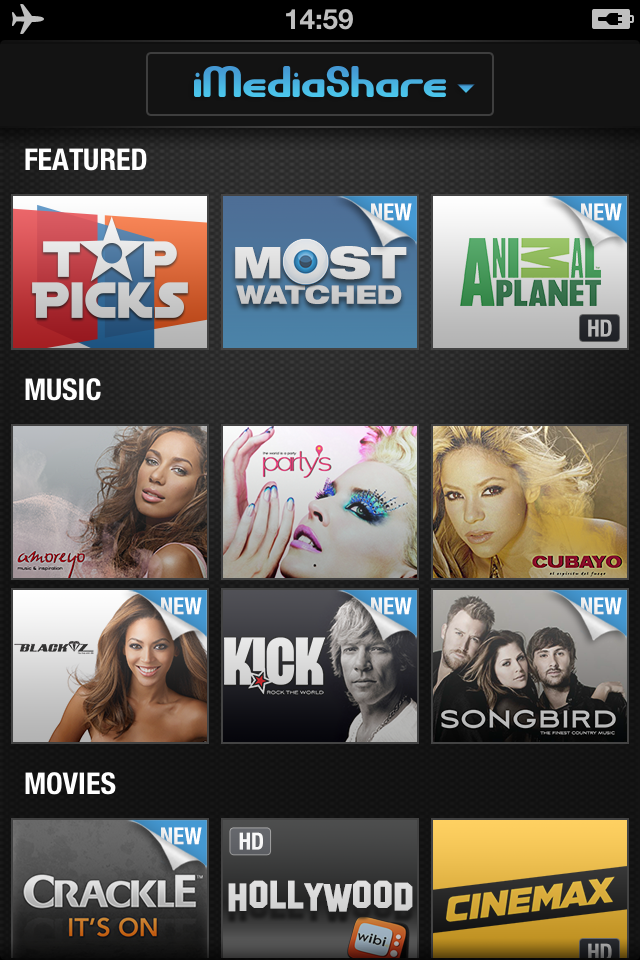Select the Cubayo music channel
Screen dimensions: 640x960
click(530, 502)
